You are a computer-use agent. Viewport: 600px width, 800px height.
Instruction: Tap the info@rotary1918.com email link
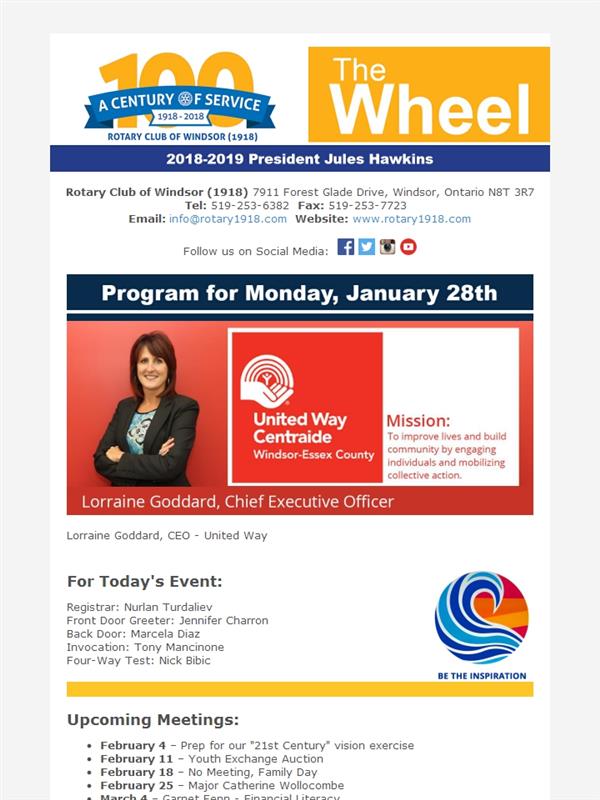pos(228,219)
